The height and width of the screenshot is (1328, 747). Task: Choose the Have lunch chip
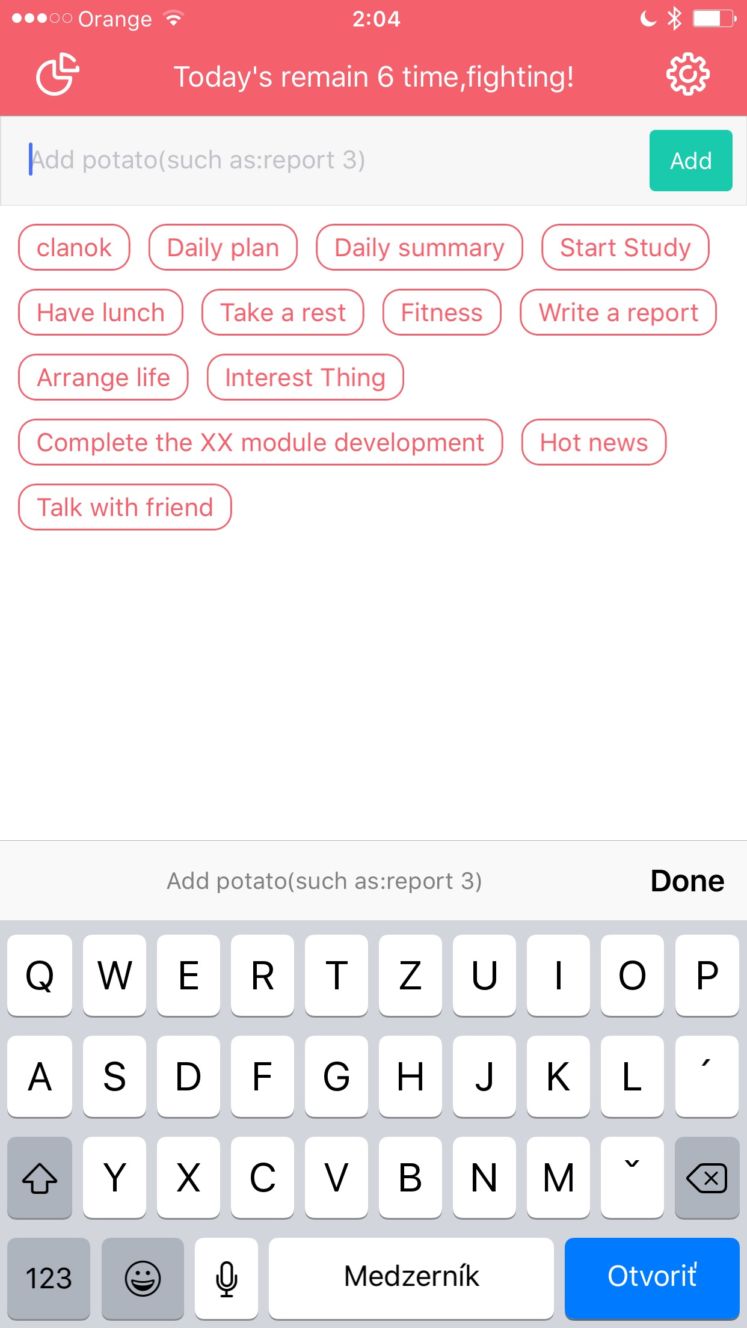click(x=101, y=313)
